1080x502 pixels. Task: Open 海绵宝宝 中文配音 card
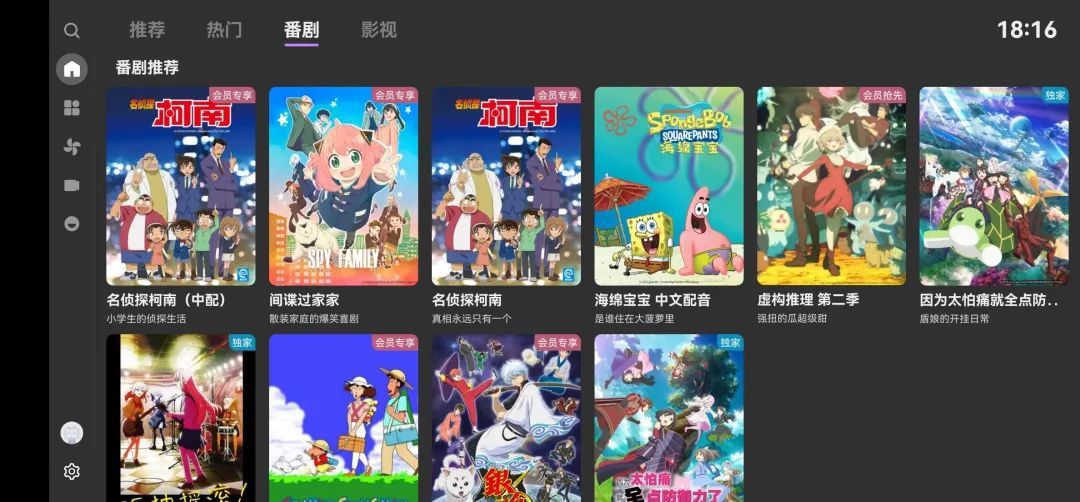pyautogui.click(x=669, y=187)
